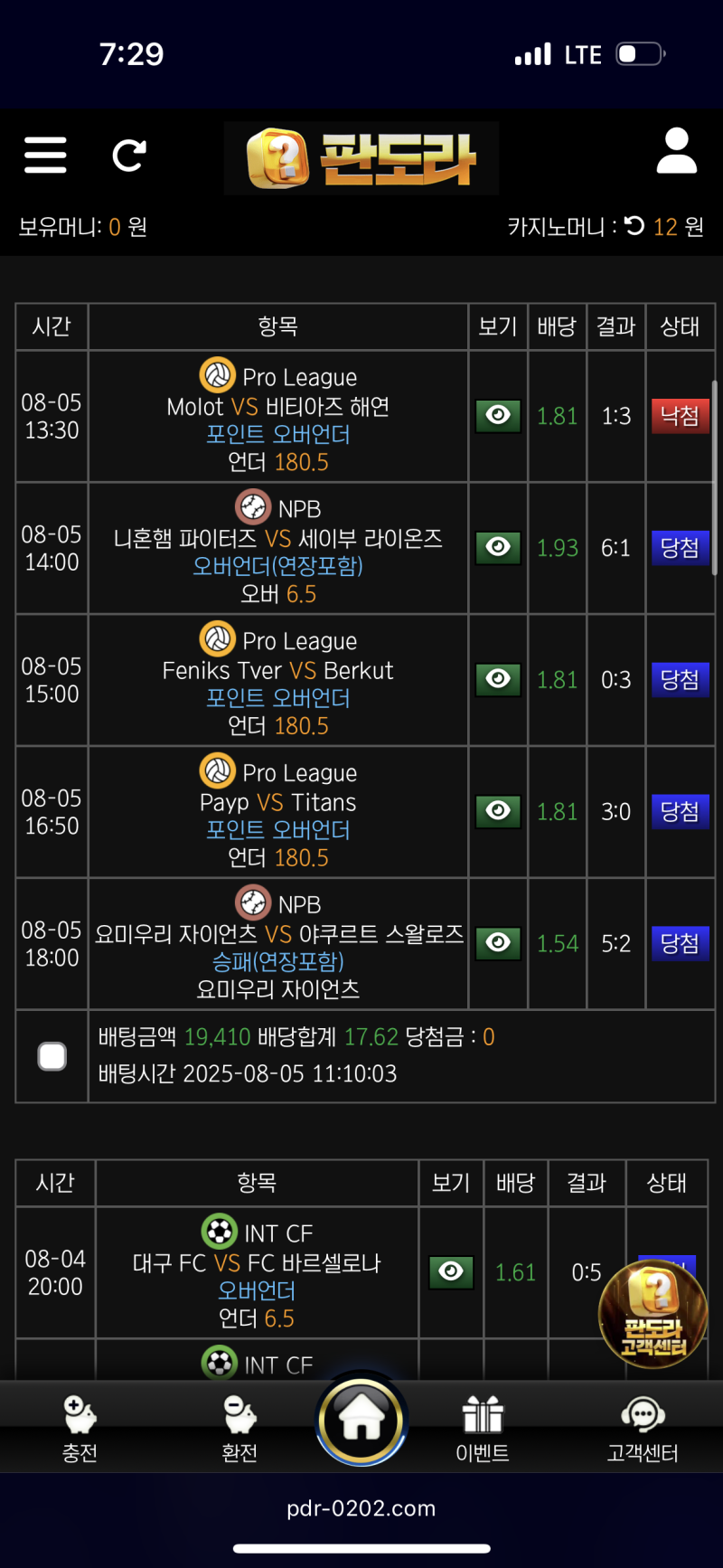This screenshot has width=723, height=1568.
Task: Open the floating 판도라 고객센터 button
Action: (x=653, y=1313)
